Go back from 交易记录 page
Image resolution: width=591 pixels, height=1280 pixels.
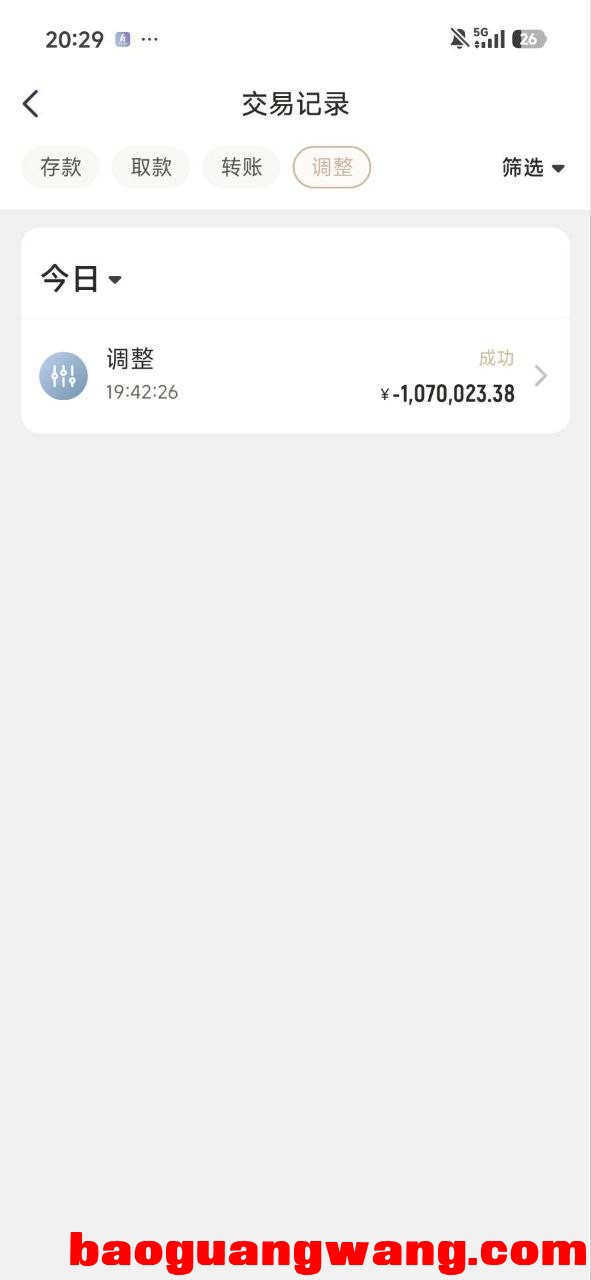point(31,104)
